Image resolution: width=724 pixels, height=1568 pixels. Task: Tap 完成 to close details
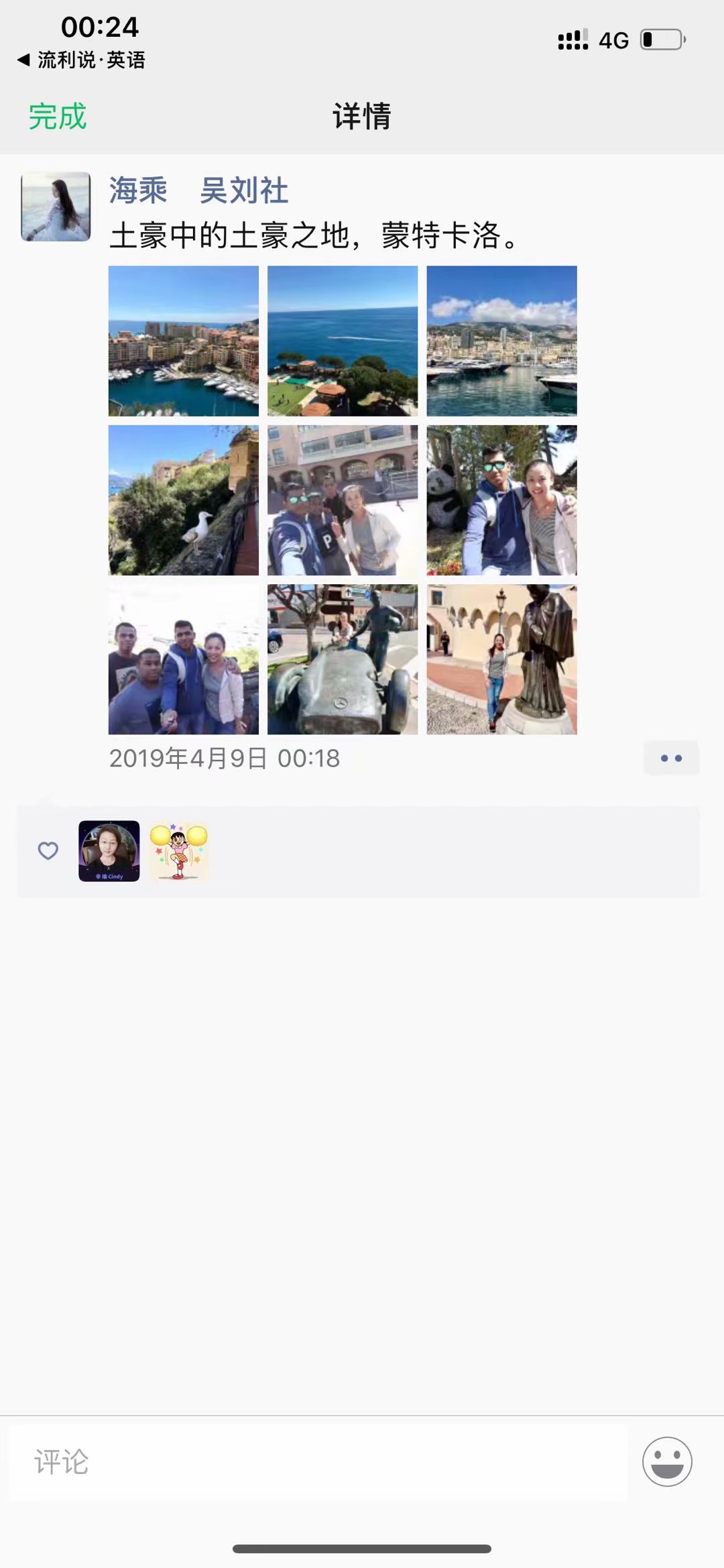click(x=58, y=117)
